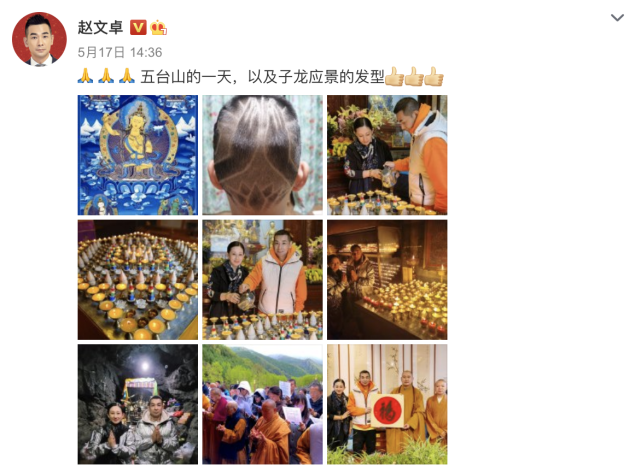This screenshot has width=641, height=471.
Task: View the butter lamps table photo
Action: click(x=137, y=280)
